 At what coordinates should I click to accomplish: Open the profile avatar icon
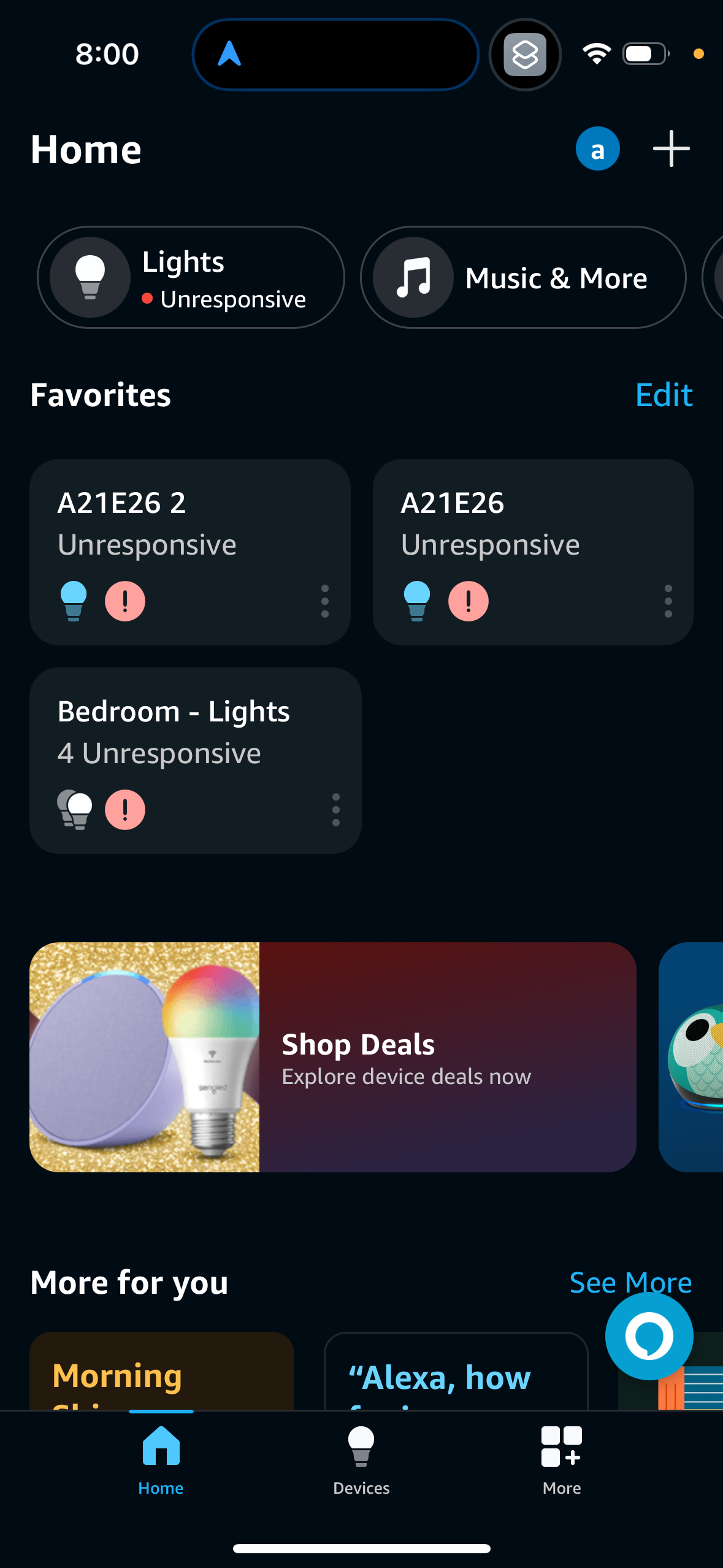pos(597,148)
